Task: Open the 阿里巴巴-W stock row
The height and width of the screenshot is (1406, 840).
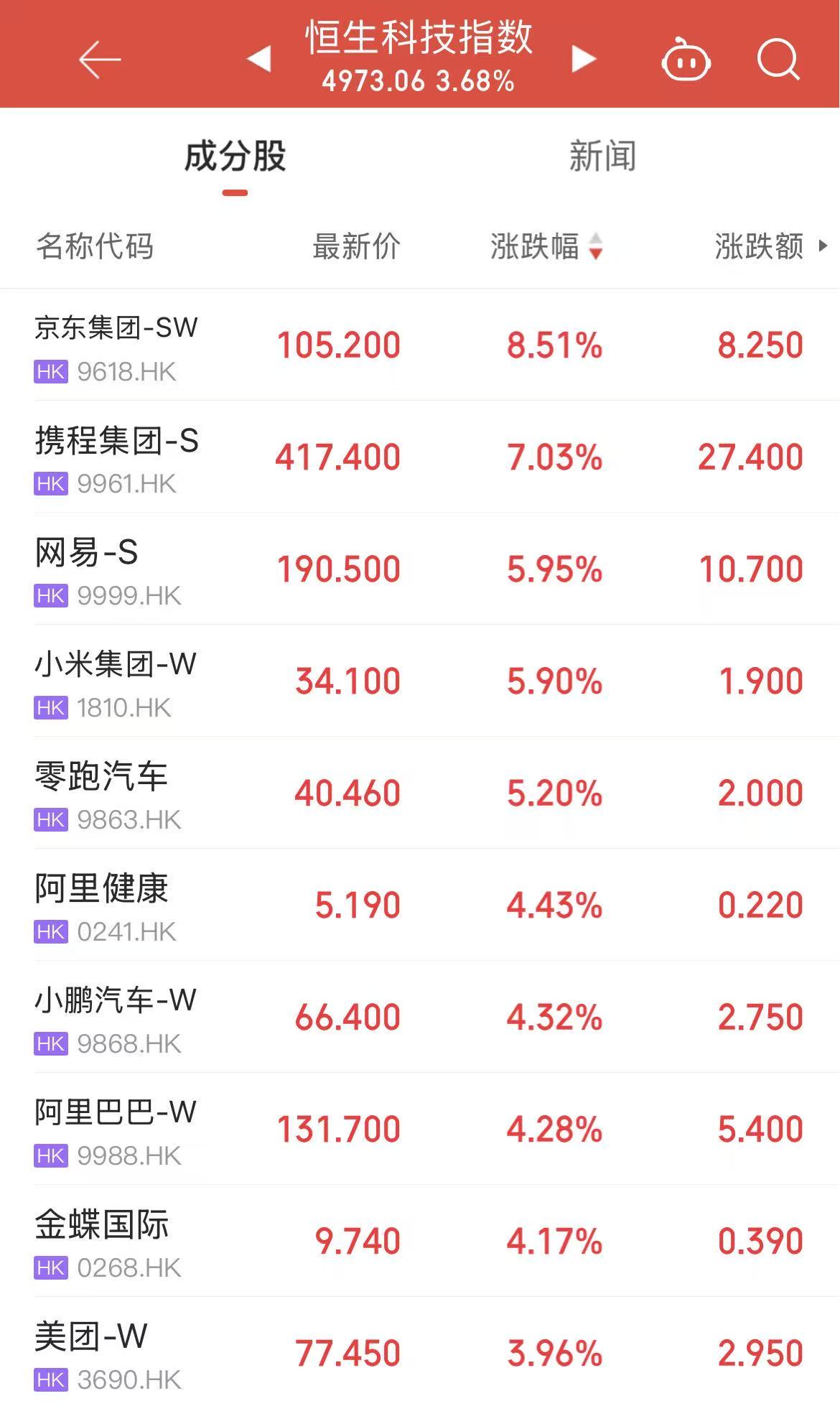Action: (x=420, y=1130)
